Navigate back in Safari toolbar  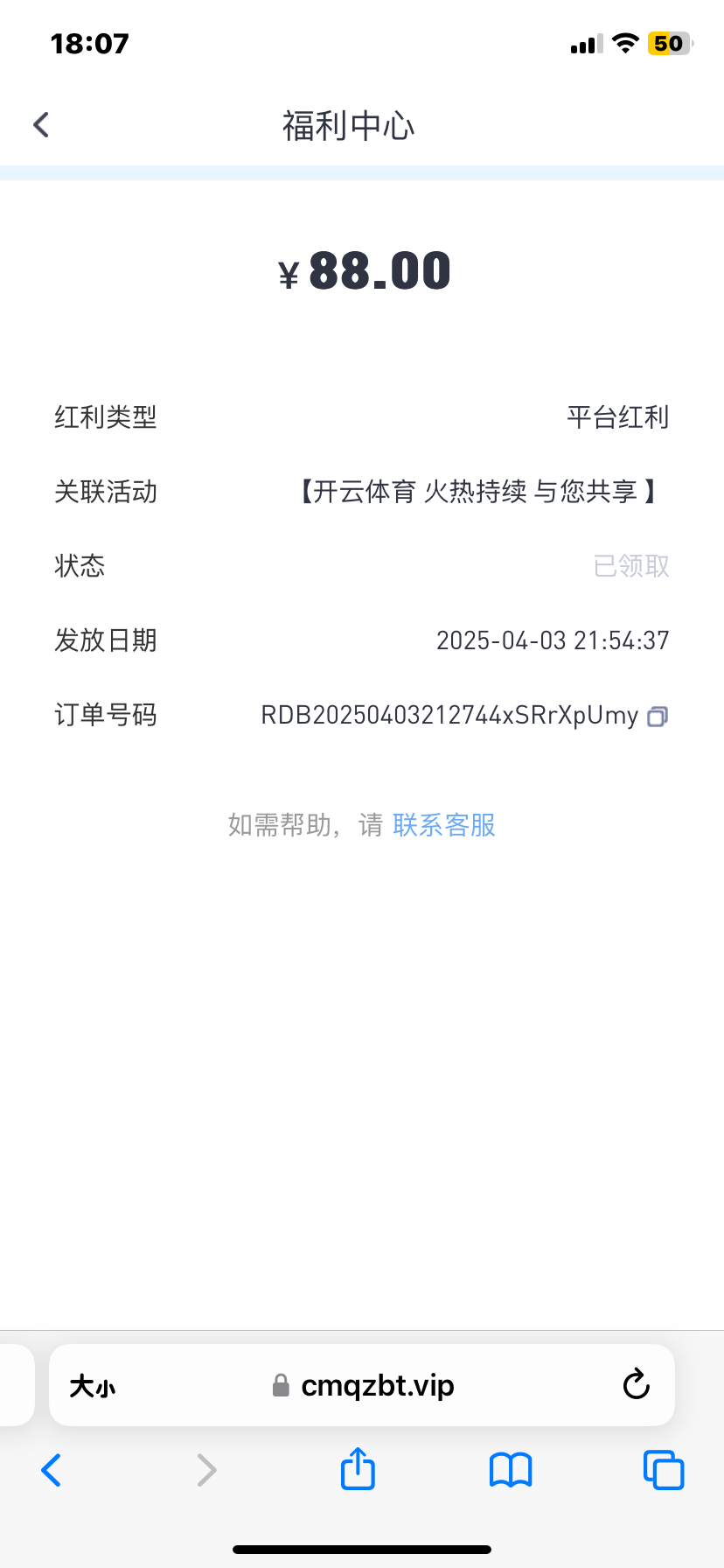pos(52,1471)
